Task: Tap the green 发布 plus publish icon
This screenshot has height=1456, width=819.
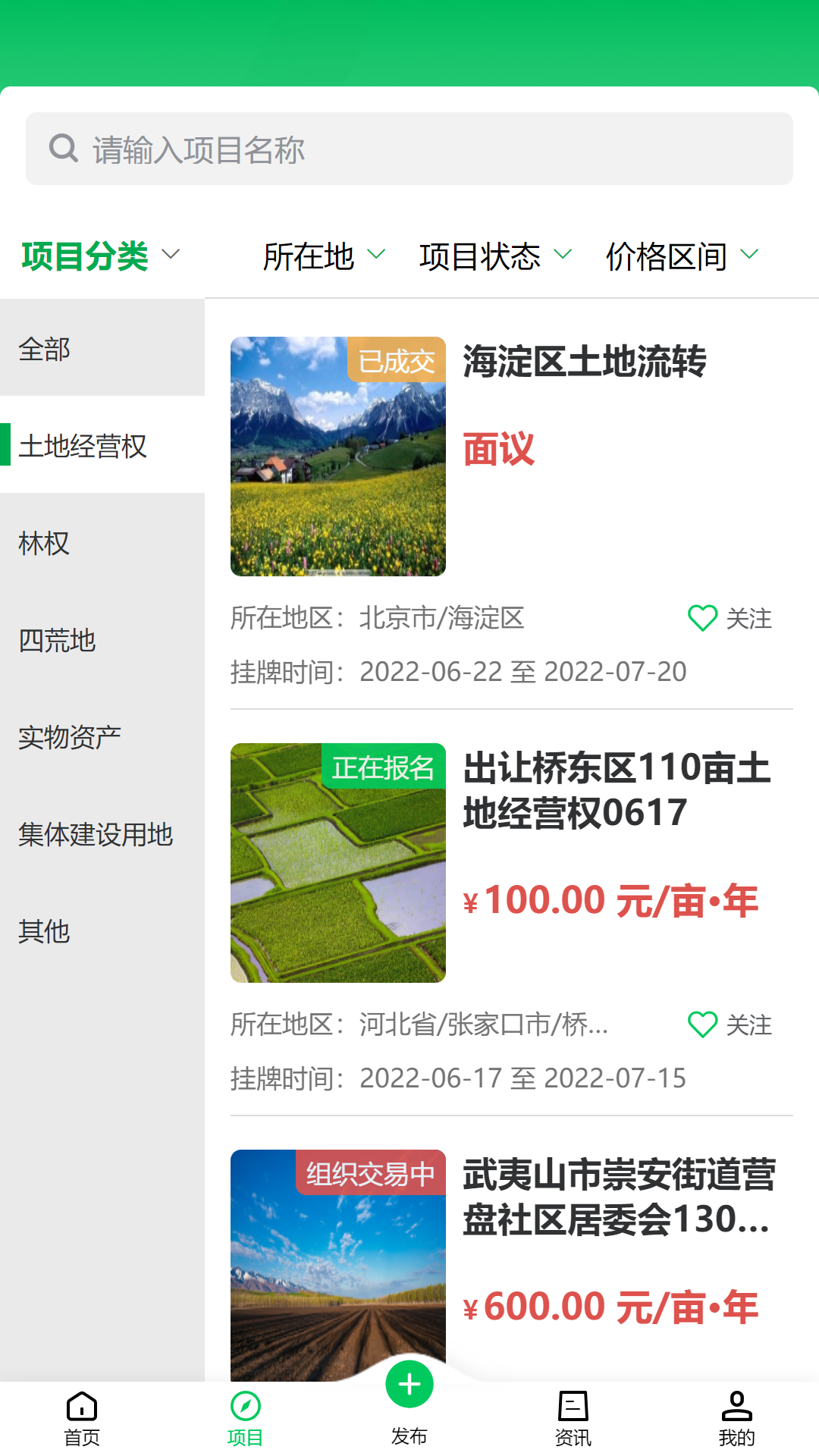Action: click(x=408, y=1384)
